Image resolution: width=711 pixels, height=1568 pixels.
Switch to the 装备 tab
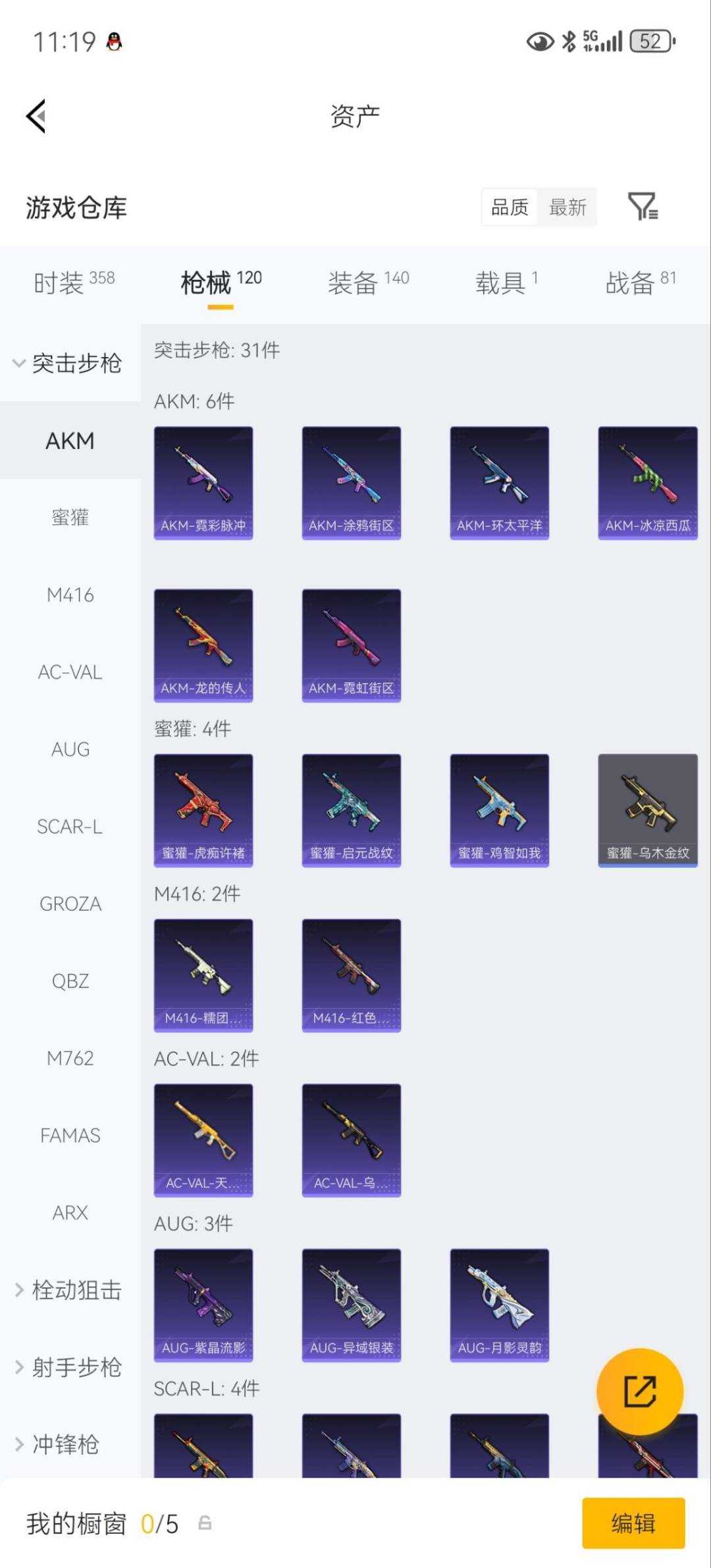(x=369, y=283)
